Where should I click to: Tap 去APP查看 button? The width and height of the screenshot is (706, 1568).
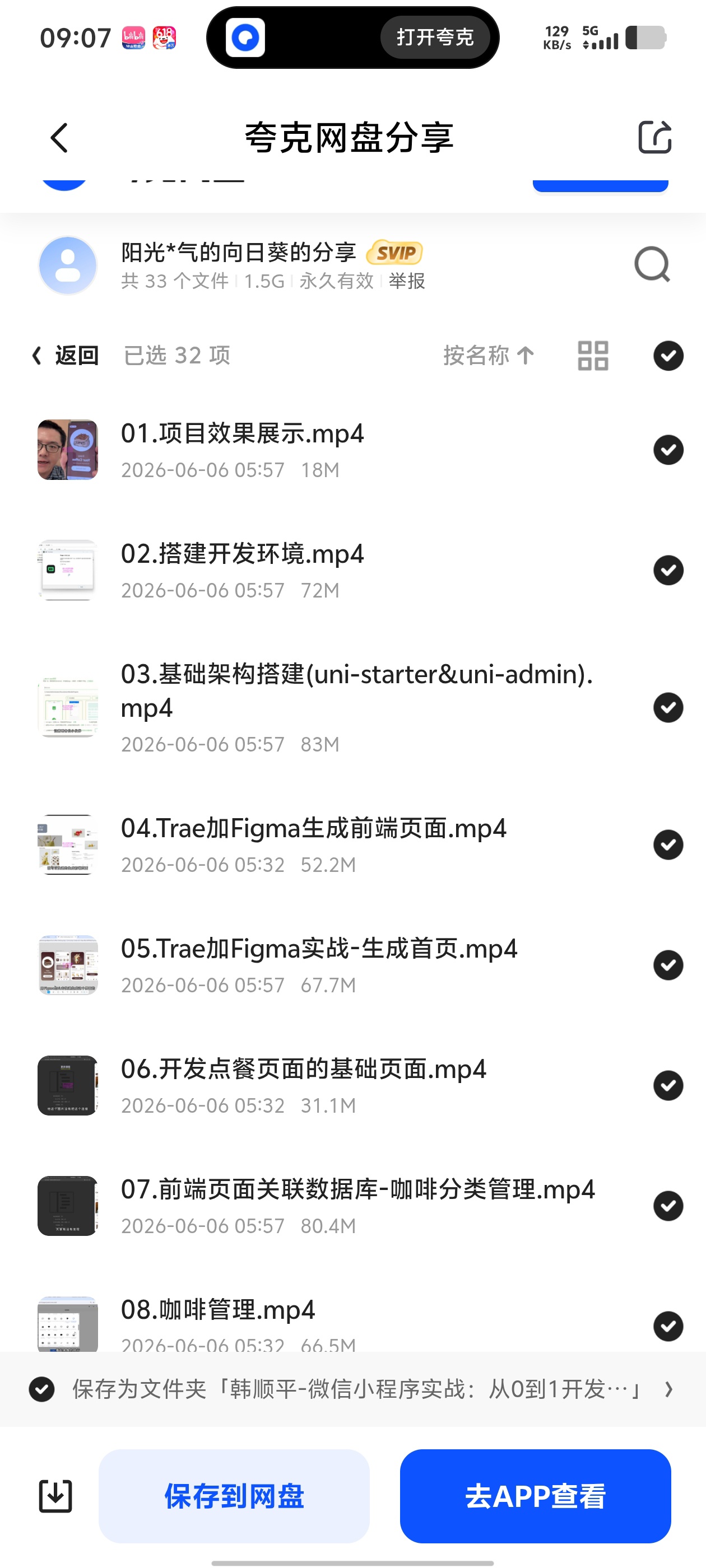coord(536,1496)
